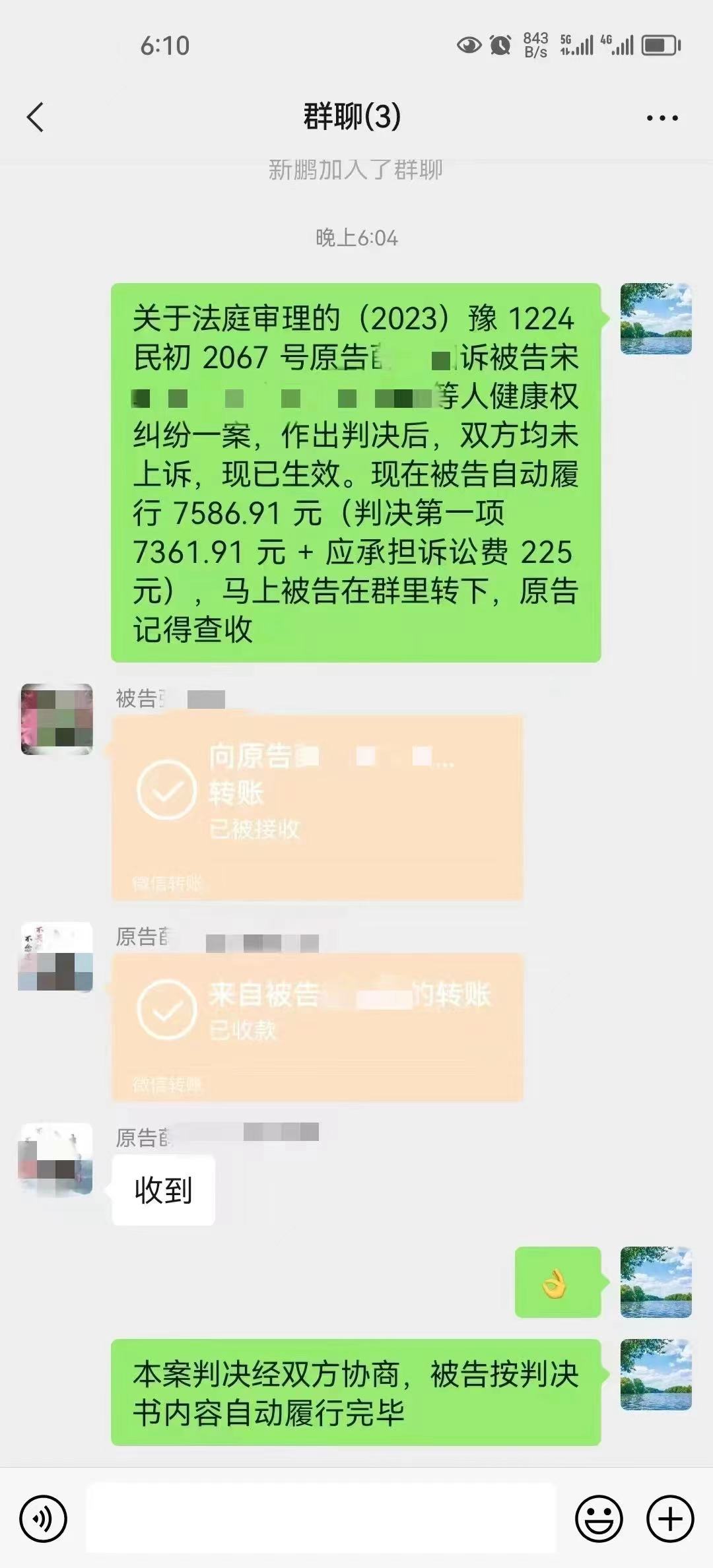This screenshot has width=713, height=1568.
Task: Open the group chat overflow menu
Action: 662,118
